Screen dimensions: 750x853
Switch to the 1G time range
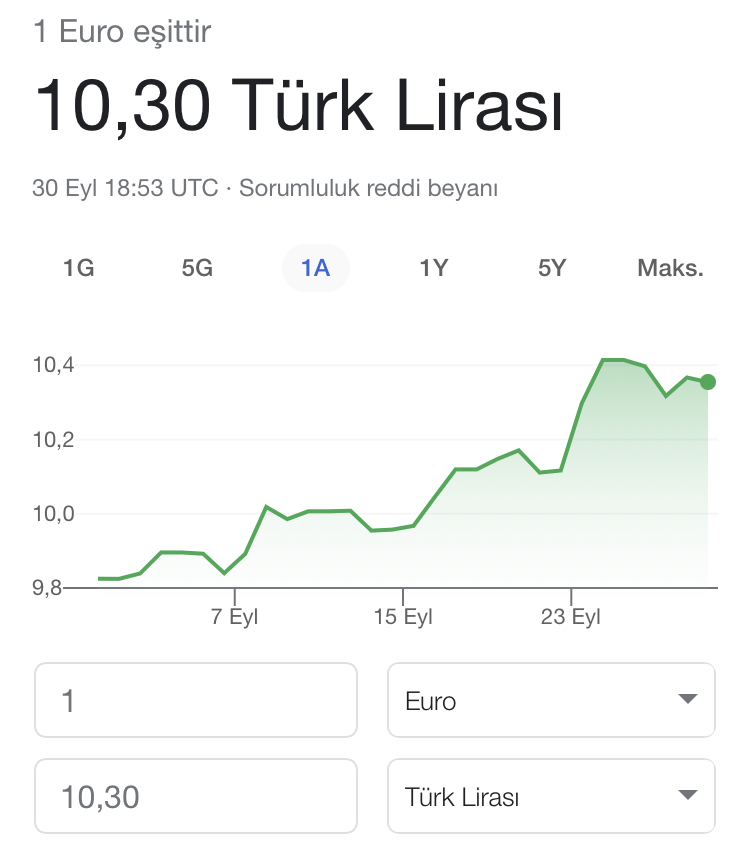[x=78, y=268]
